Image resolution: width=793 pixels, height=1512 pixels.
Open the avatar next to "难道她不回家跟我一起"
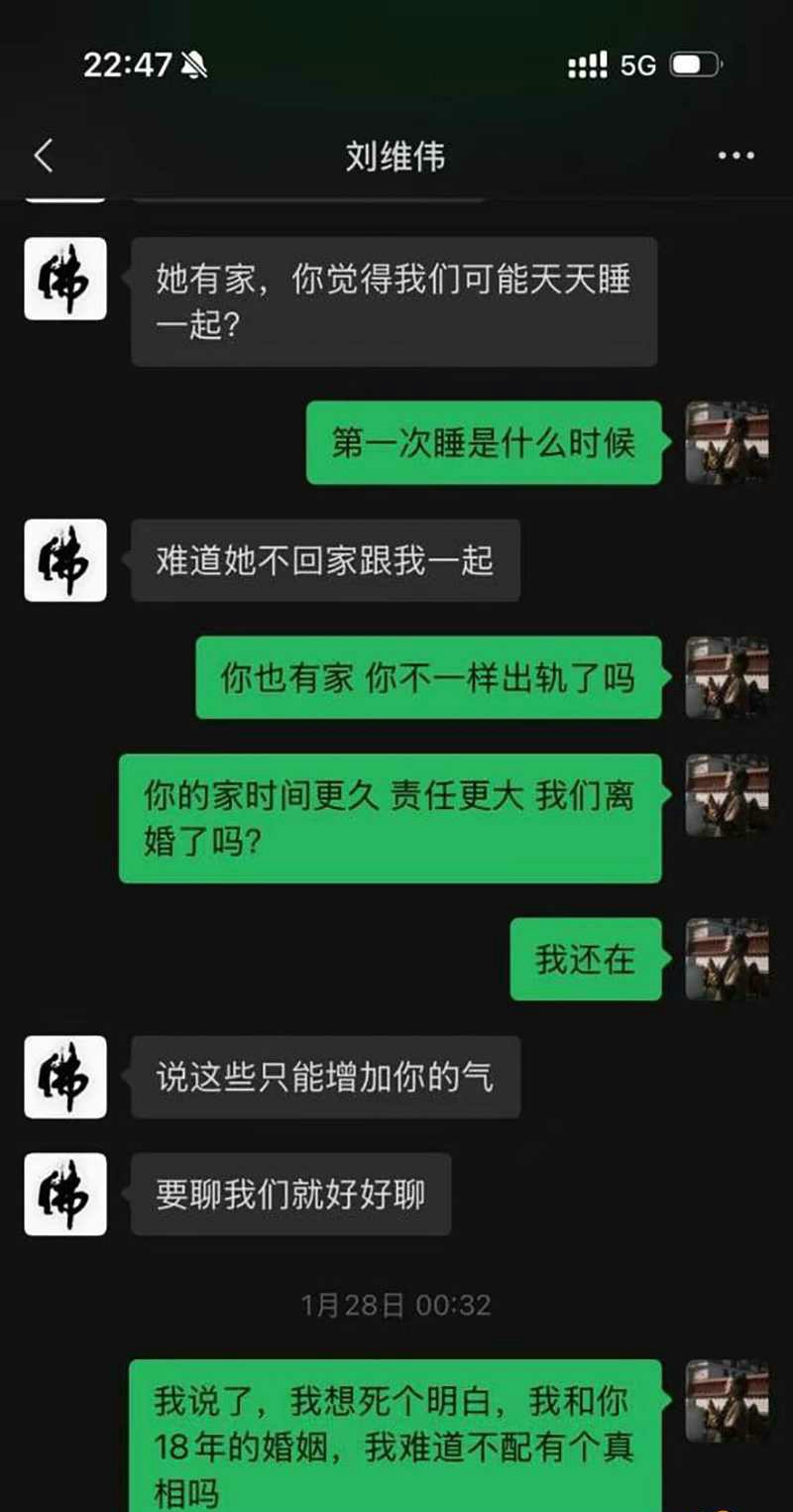[65, 560]
